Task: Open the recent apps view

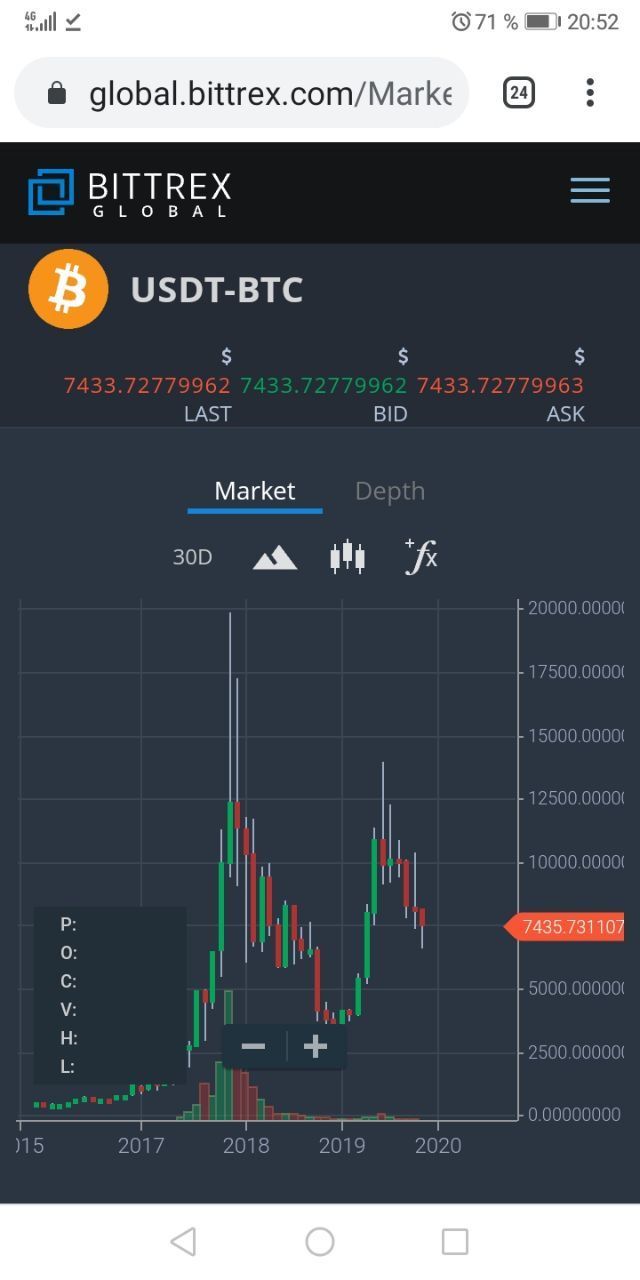Action: 455,1242
